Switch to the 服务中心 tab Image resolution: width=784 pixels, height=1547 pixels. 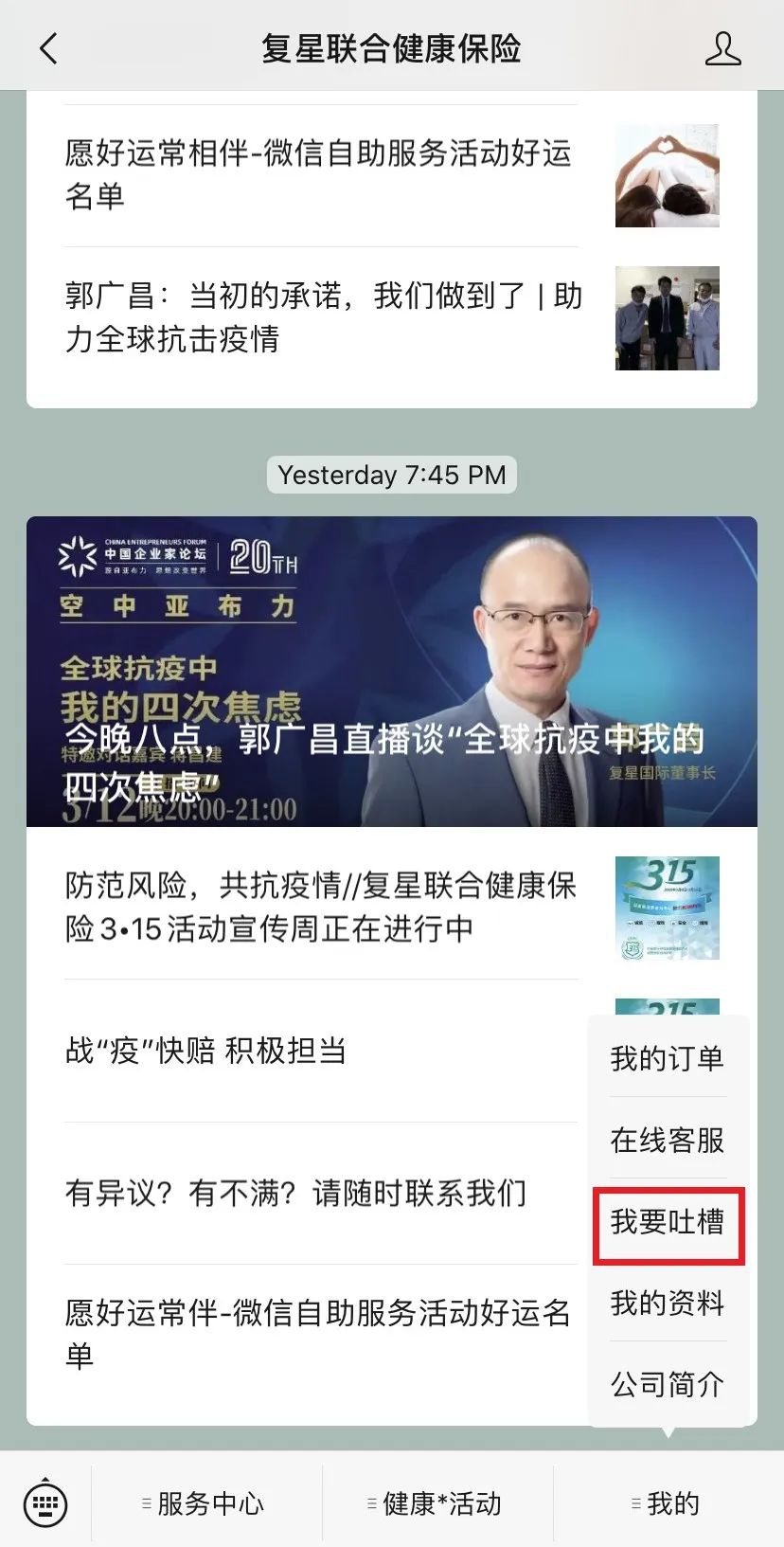pos(208,1503)
